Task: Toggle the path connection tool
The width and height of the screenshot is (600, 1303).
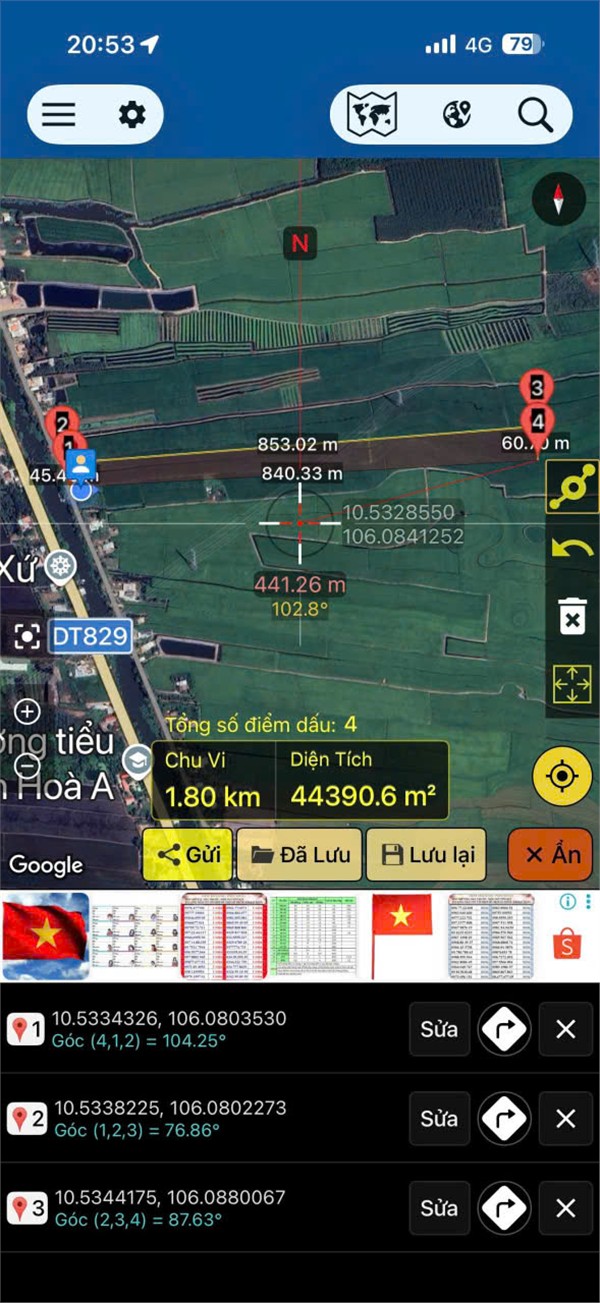Action: click(572, 488)
